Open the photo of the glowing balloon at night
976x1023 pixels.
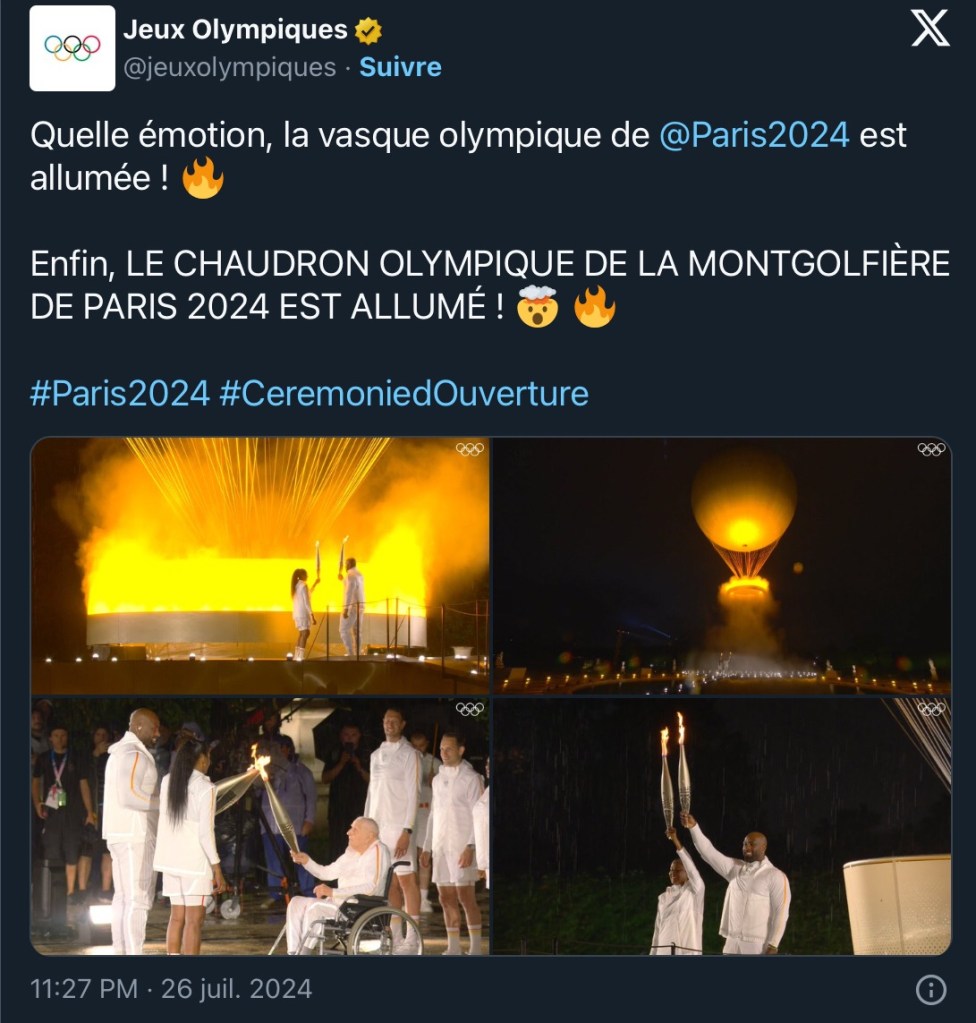(721, 565)
